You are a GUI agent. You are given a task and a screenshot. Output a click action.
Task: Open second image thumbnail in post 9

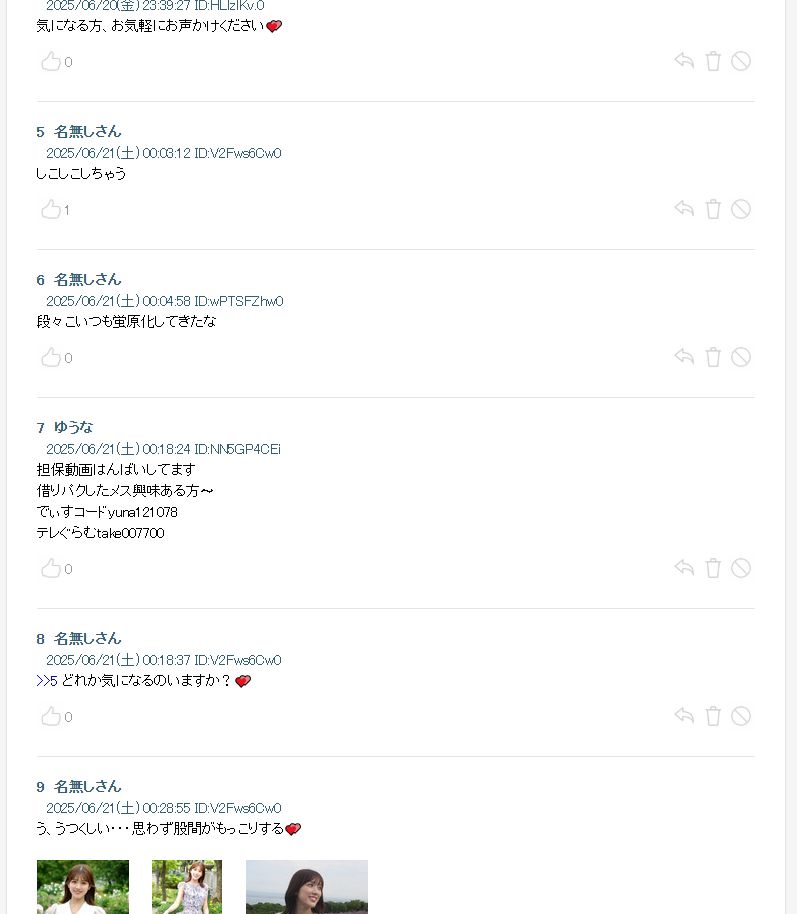(187, 887)
